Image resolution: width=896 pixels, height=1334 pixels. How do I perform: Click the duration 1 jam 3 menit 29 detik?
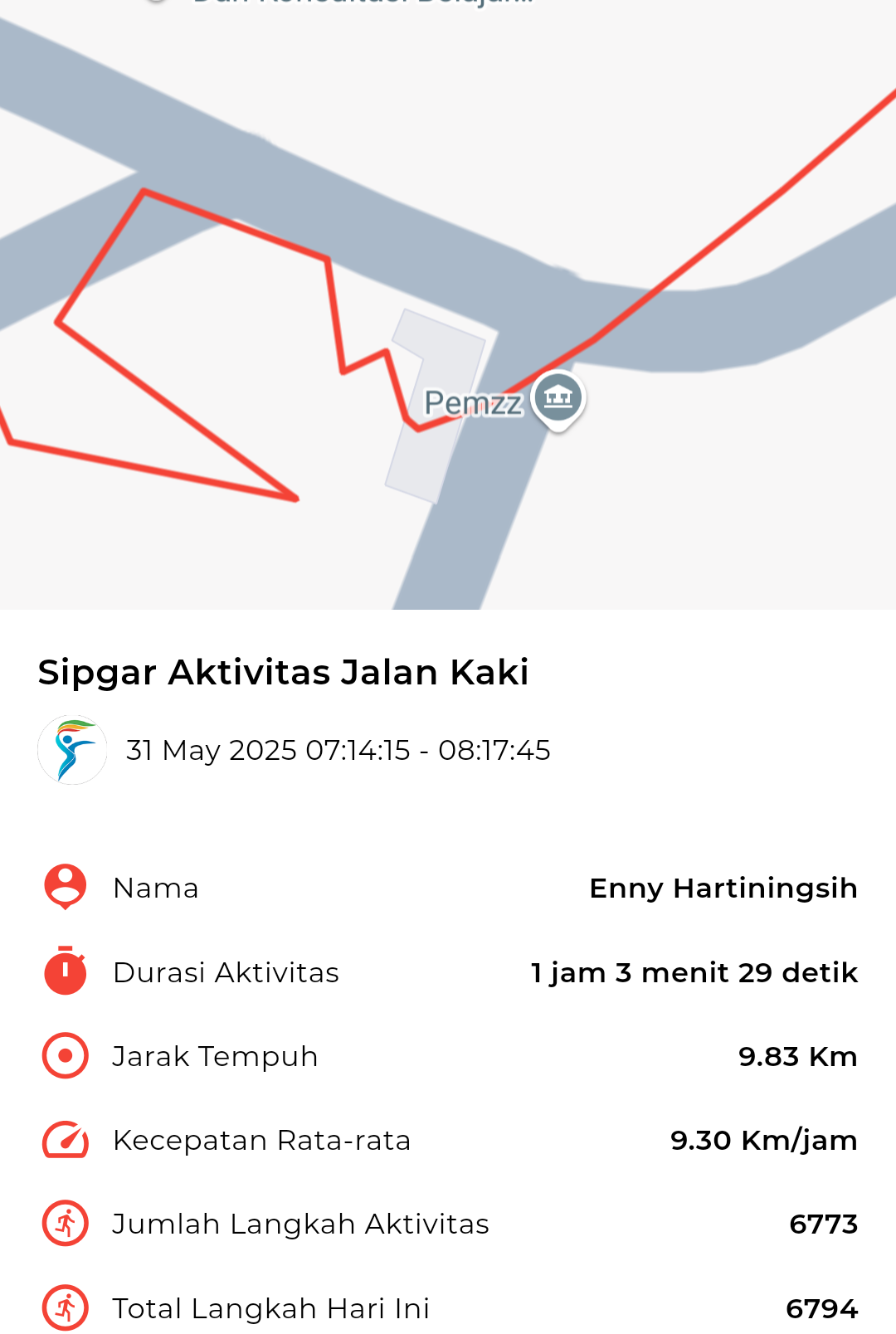[693, 972]
